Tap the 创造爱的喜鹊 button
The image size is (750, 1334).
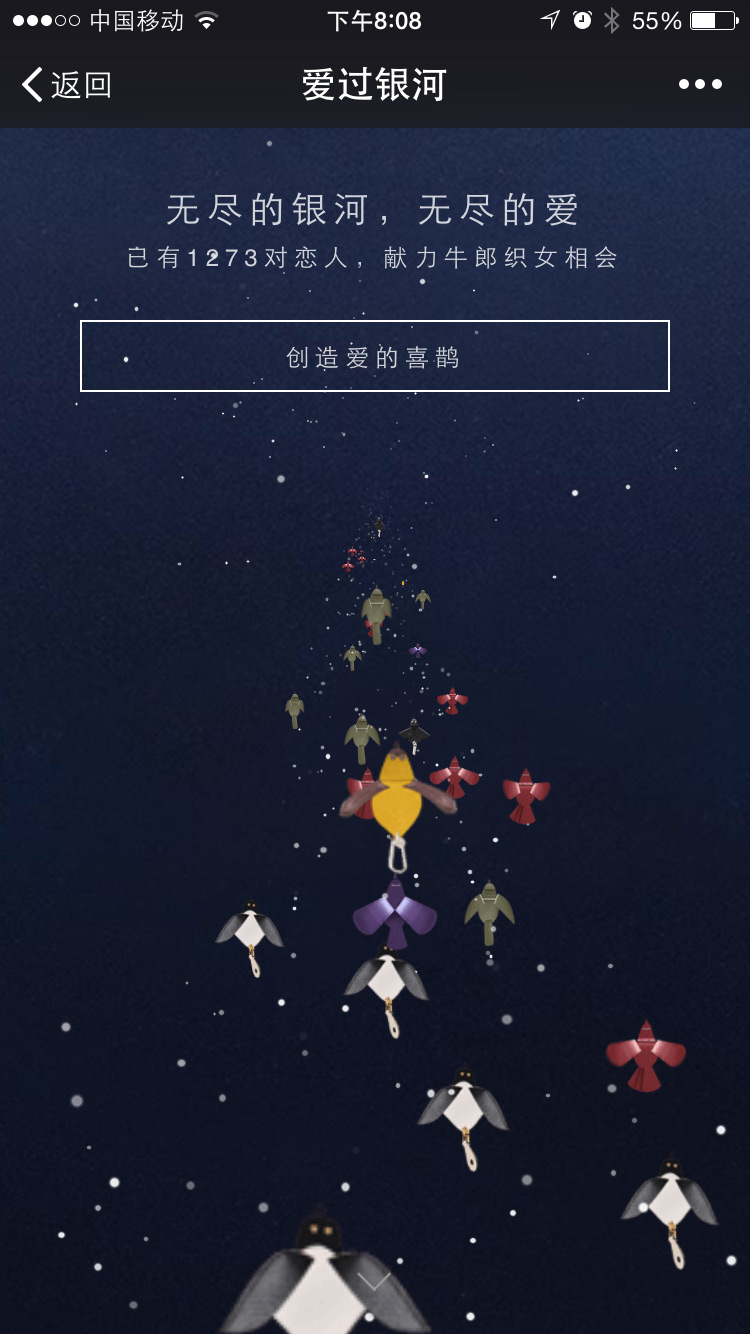click(x=375, y=356)
